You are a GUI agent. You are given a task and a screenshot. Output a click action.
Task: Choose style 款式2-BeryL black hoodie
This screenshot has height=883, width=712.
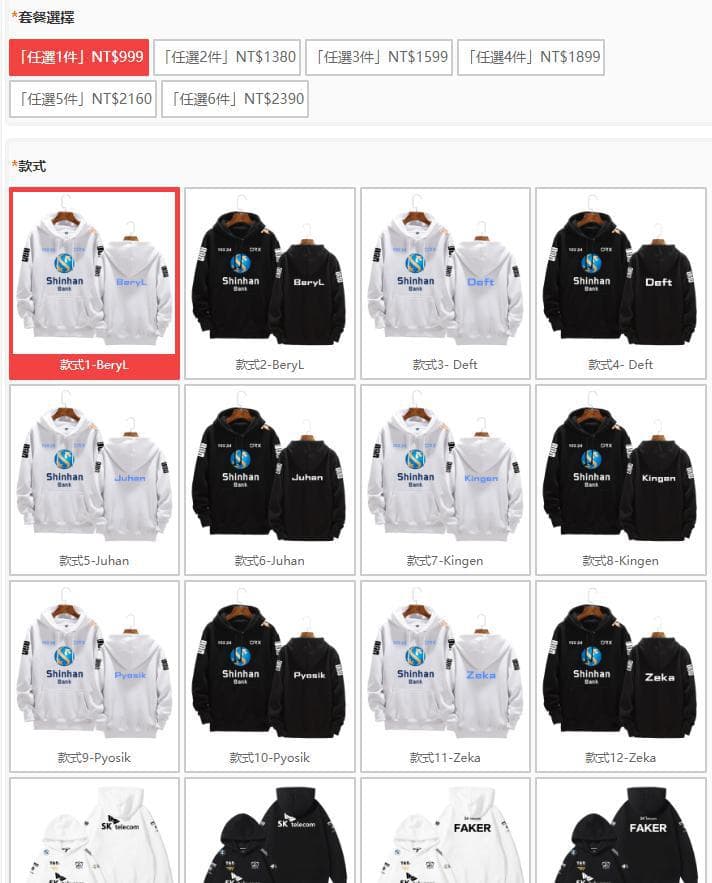click(x=270, y=283)
